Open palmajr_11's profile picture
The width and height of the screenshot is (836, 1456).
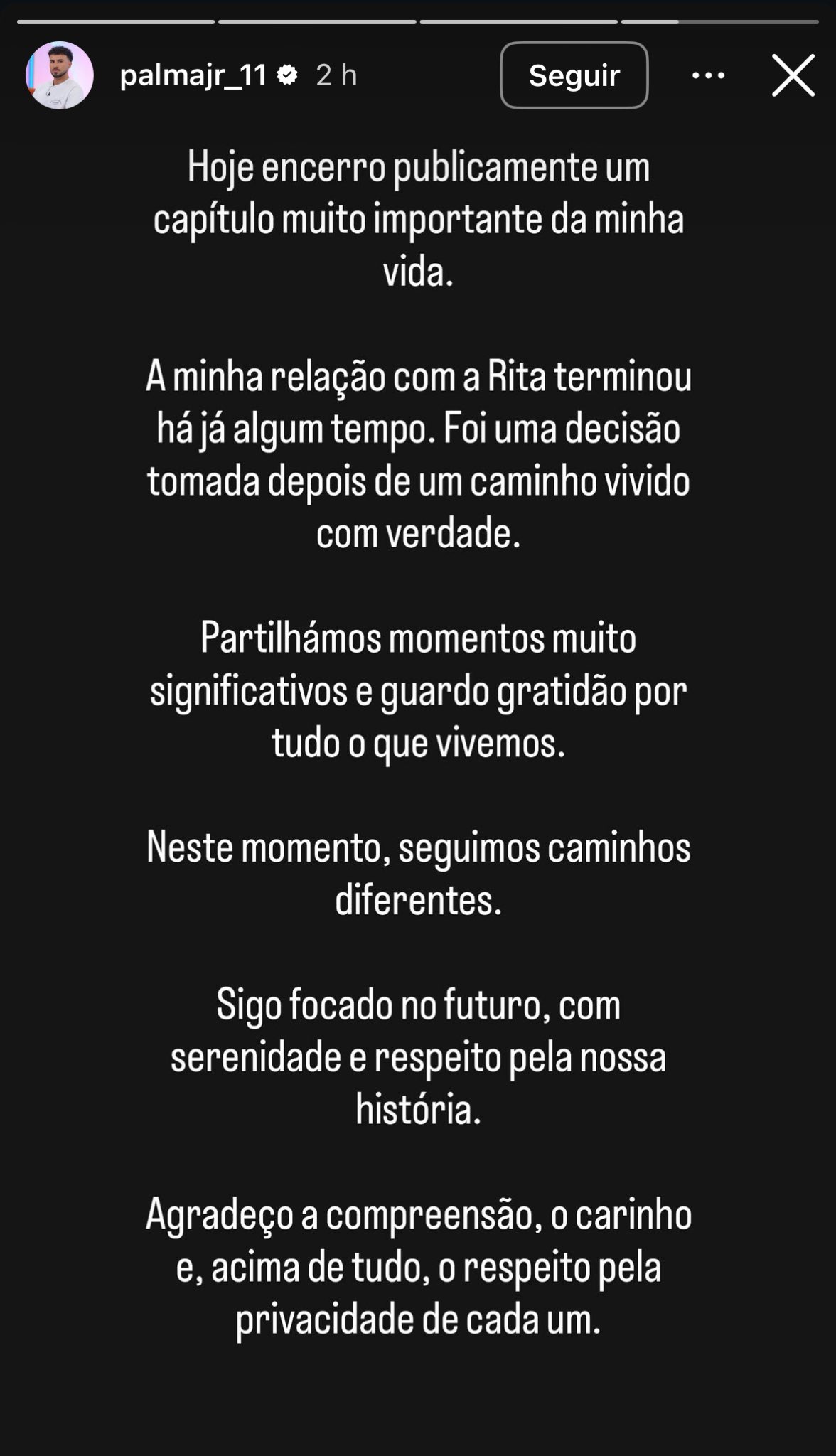click(x=60, y=75)
